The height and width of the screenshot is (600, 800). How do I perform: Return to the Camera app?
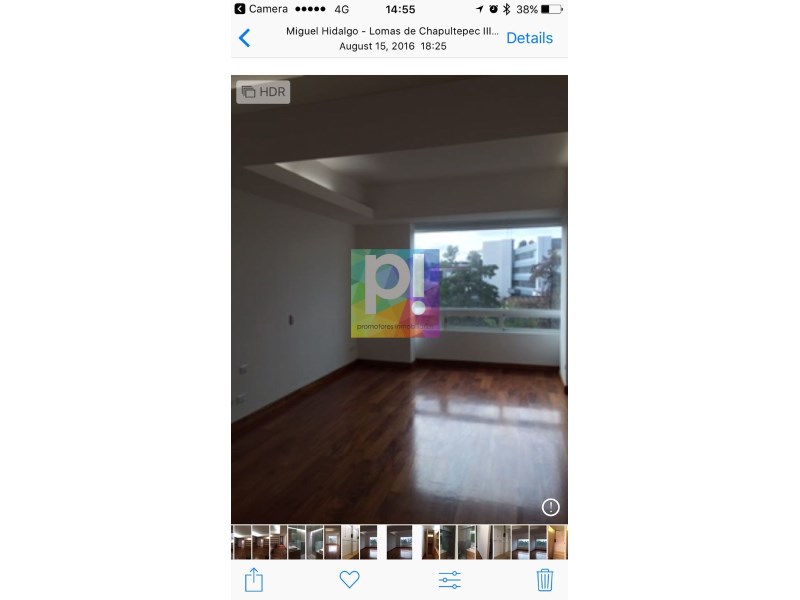260,9
